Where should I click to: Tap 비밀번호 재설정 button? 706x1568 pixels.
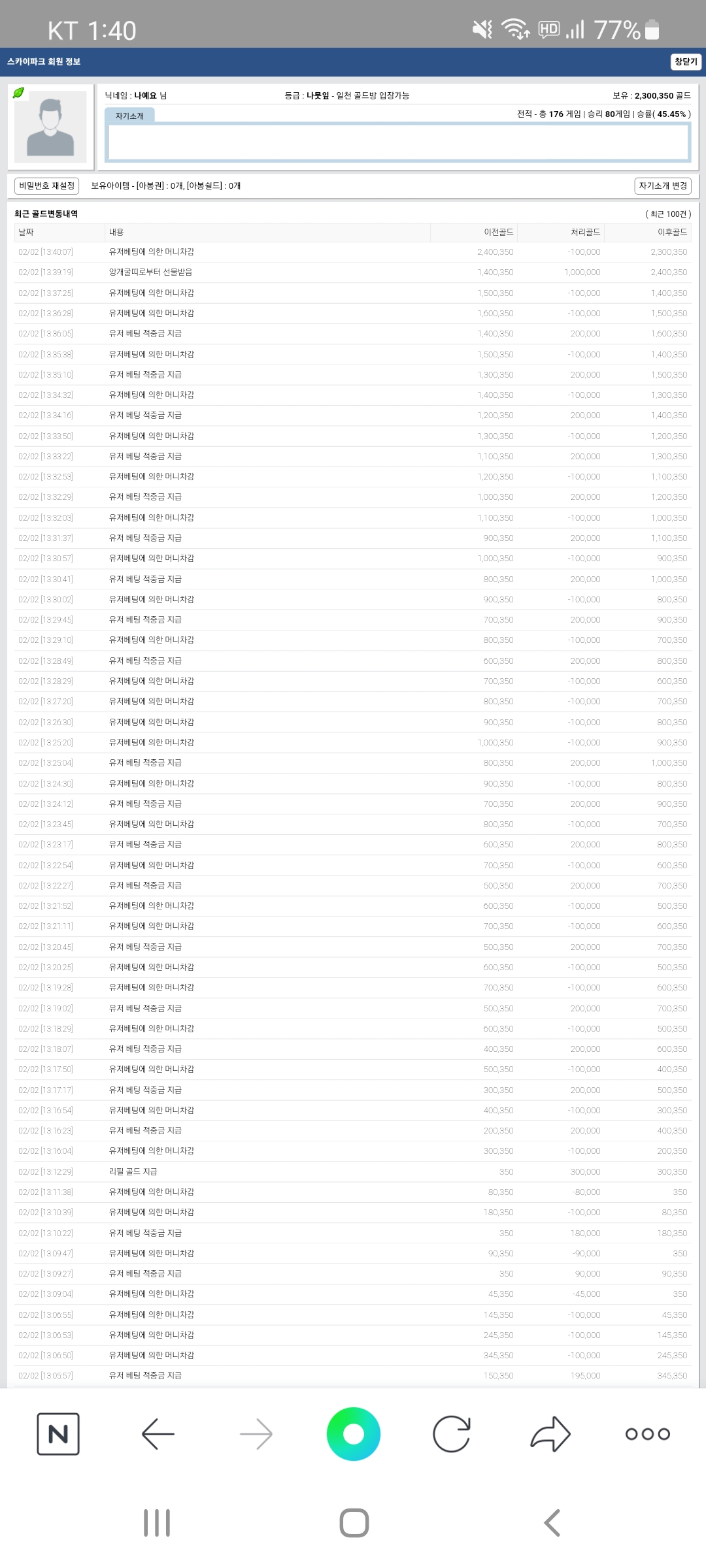click(x=46, y=186)
